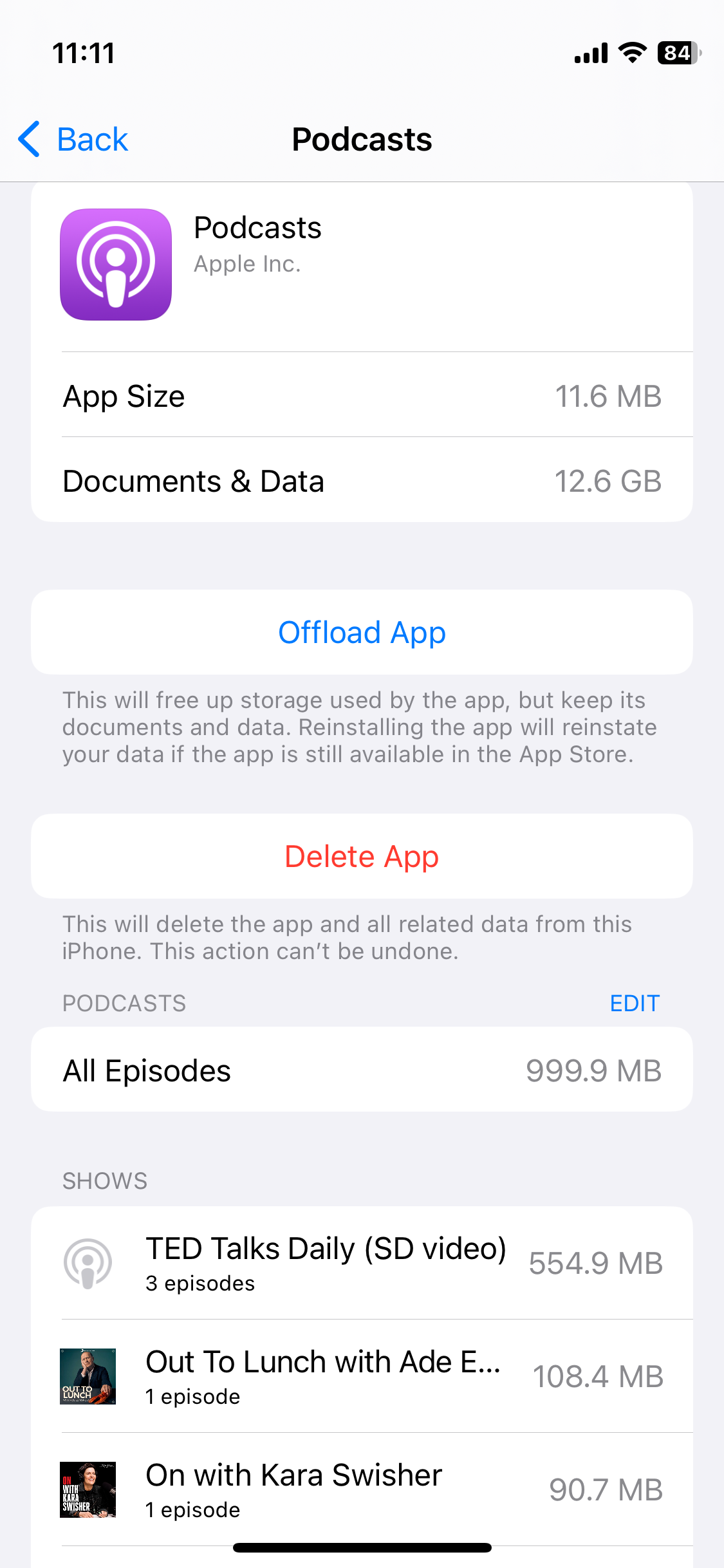724x1568 pixels.
Task: Delete the Podcasts app
Action: pyautogui.click(x=362, y=856)
